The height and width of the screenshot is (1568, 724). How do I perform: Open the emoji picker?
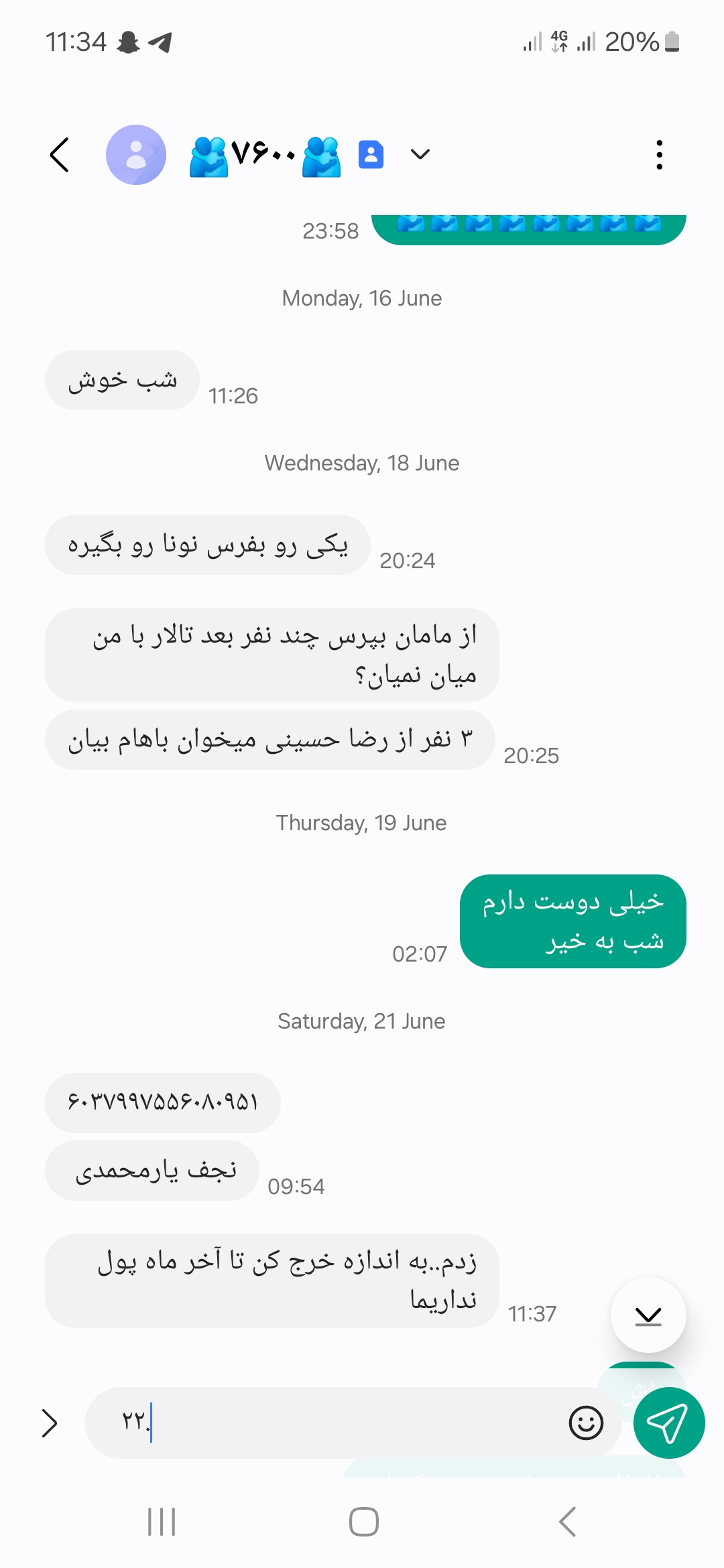coord(586,1423)
